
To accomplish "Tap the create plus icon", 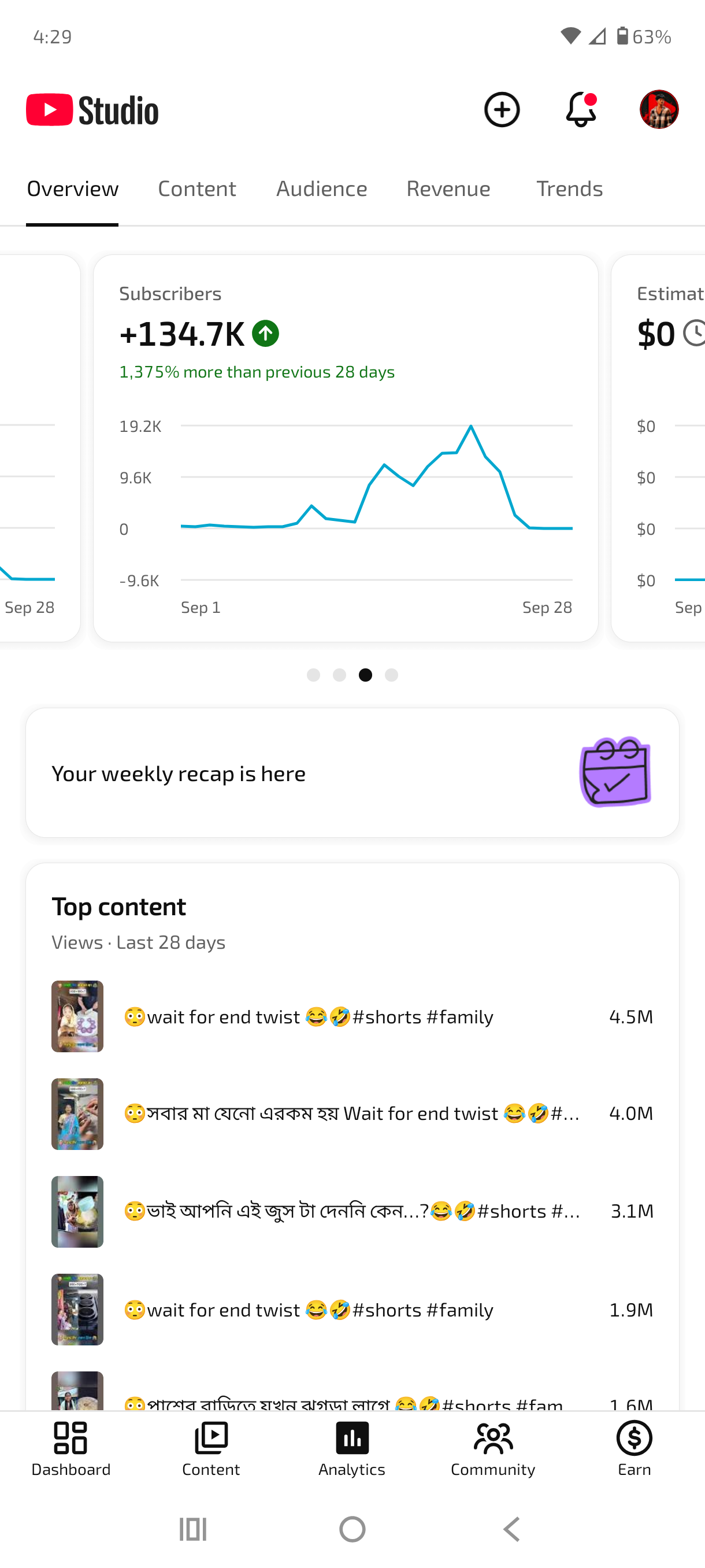I will [502, 110].
